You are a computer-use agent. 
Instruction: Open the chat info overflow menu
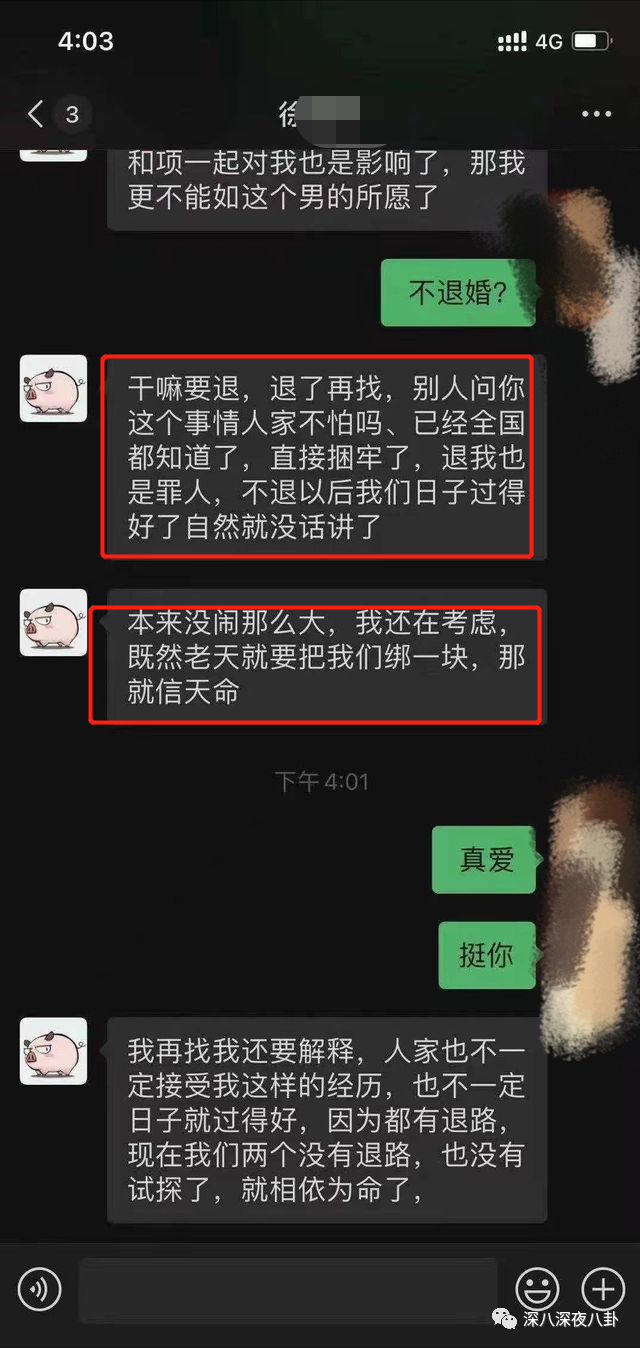(x=596, y=114)
